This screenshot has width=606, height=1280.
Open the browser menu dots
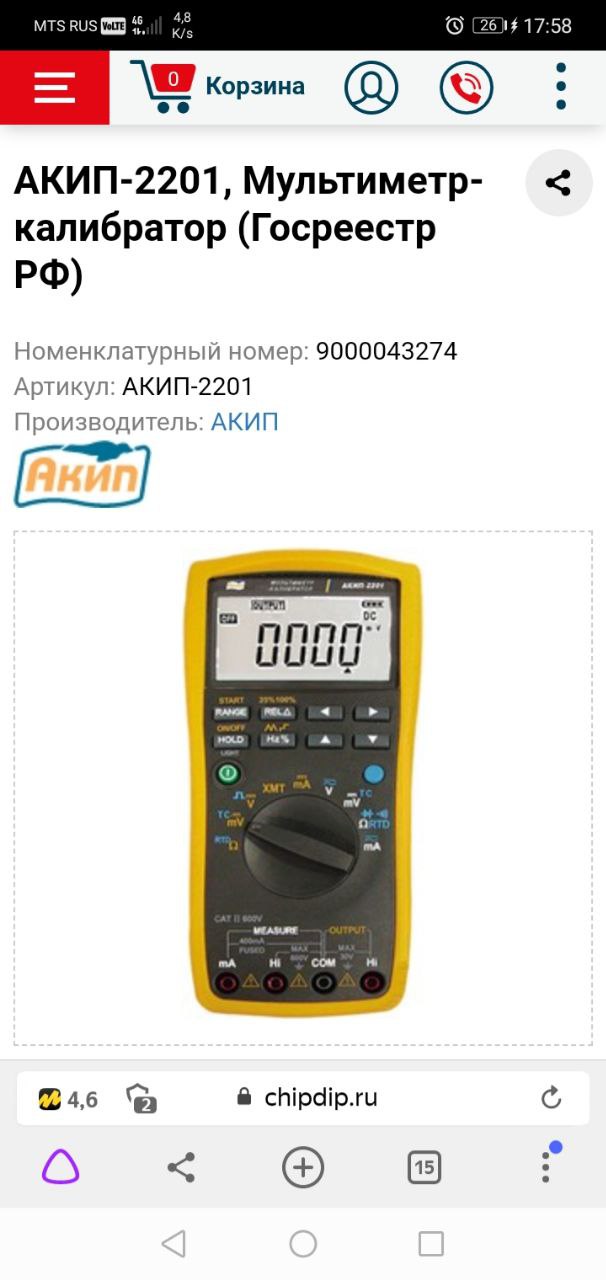546,1167
